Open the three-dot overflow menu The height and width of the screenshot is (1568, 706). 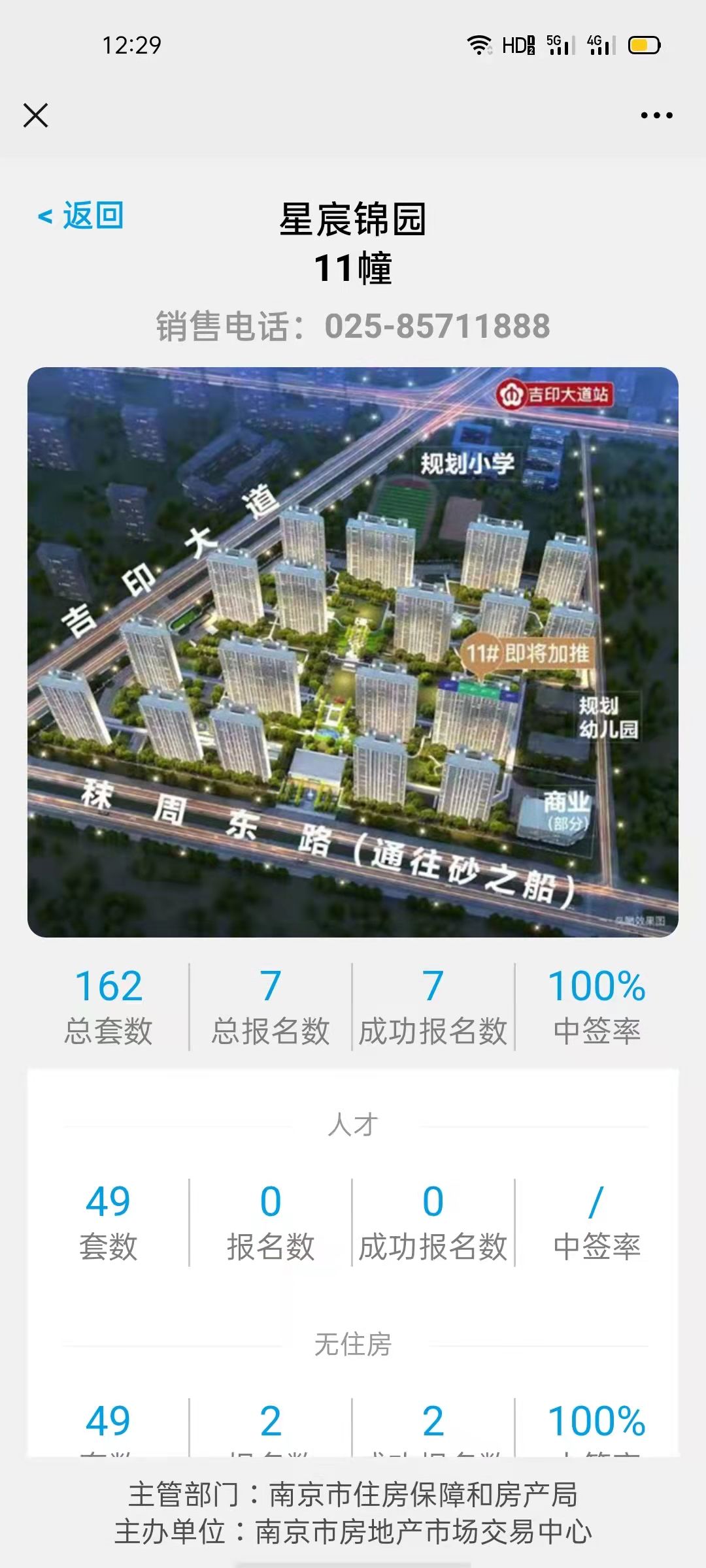[656, 116]
